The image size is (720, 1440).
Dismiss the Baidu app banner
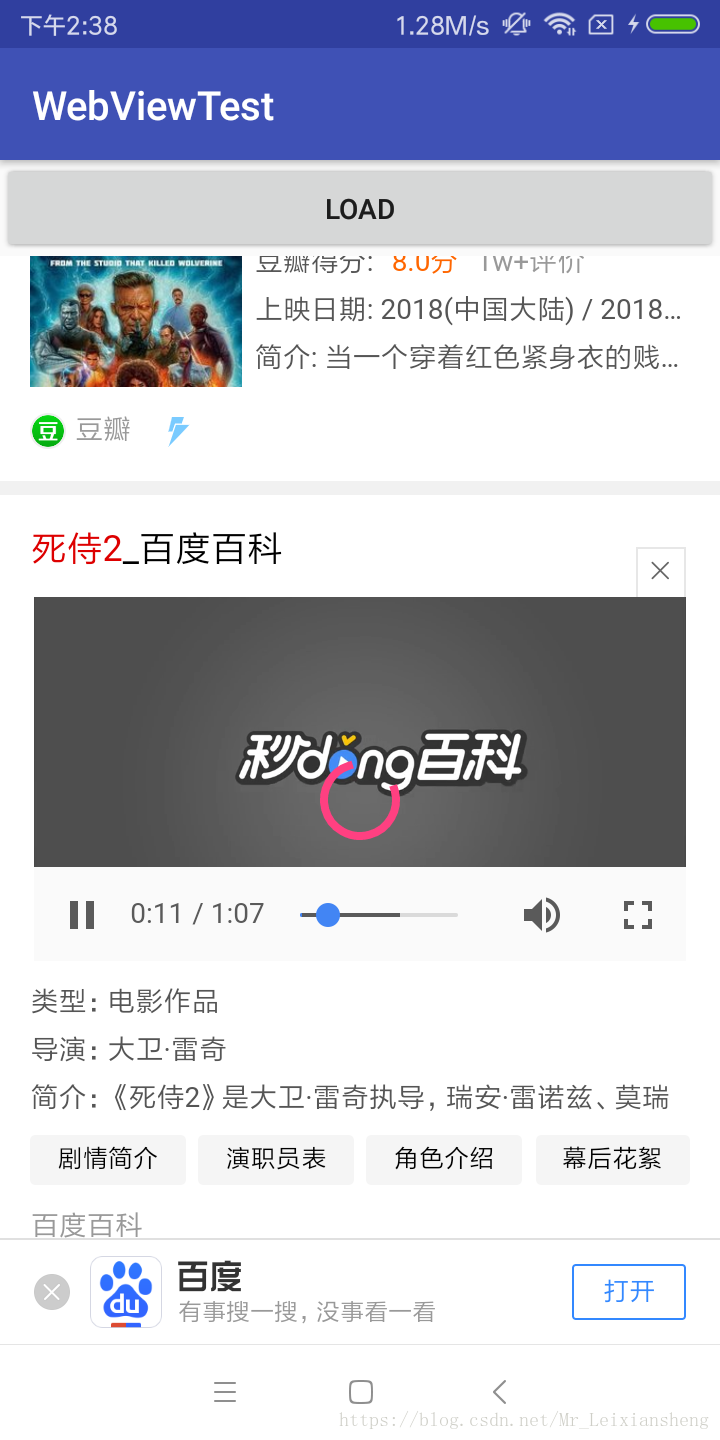pos(52,1292)
